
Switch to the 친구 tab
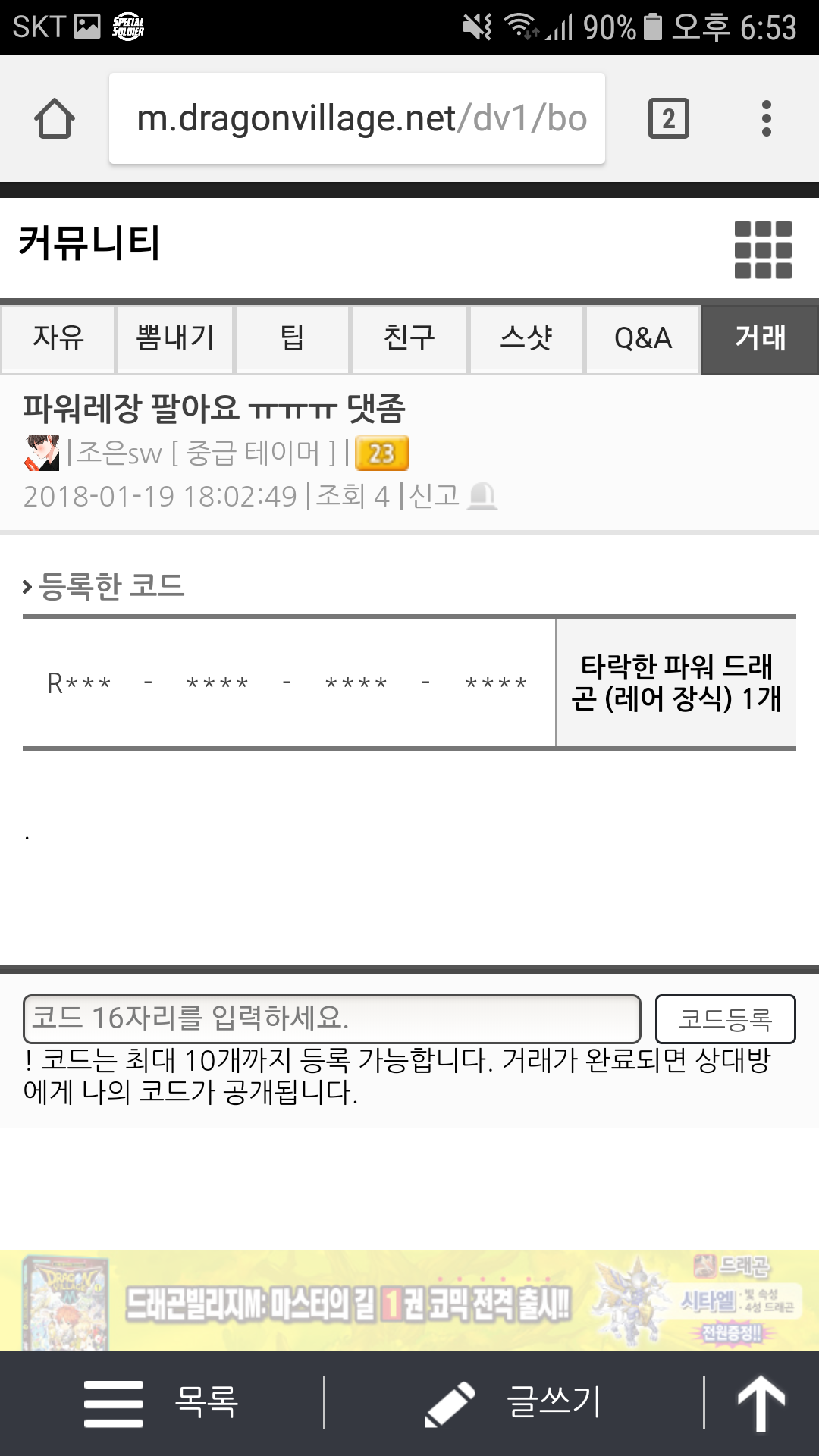pyautogui.click(x=409, y=338)
